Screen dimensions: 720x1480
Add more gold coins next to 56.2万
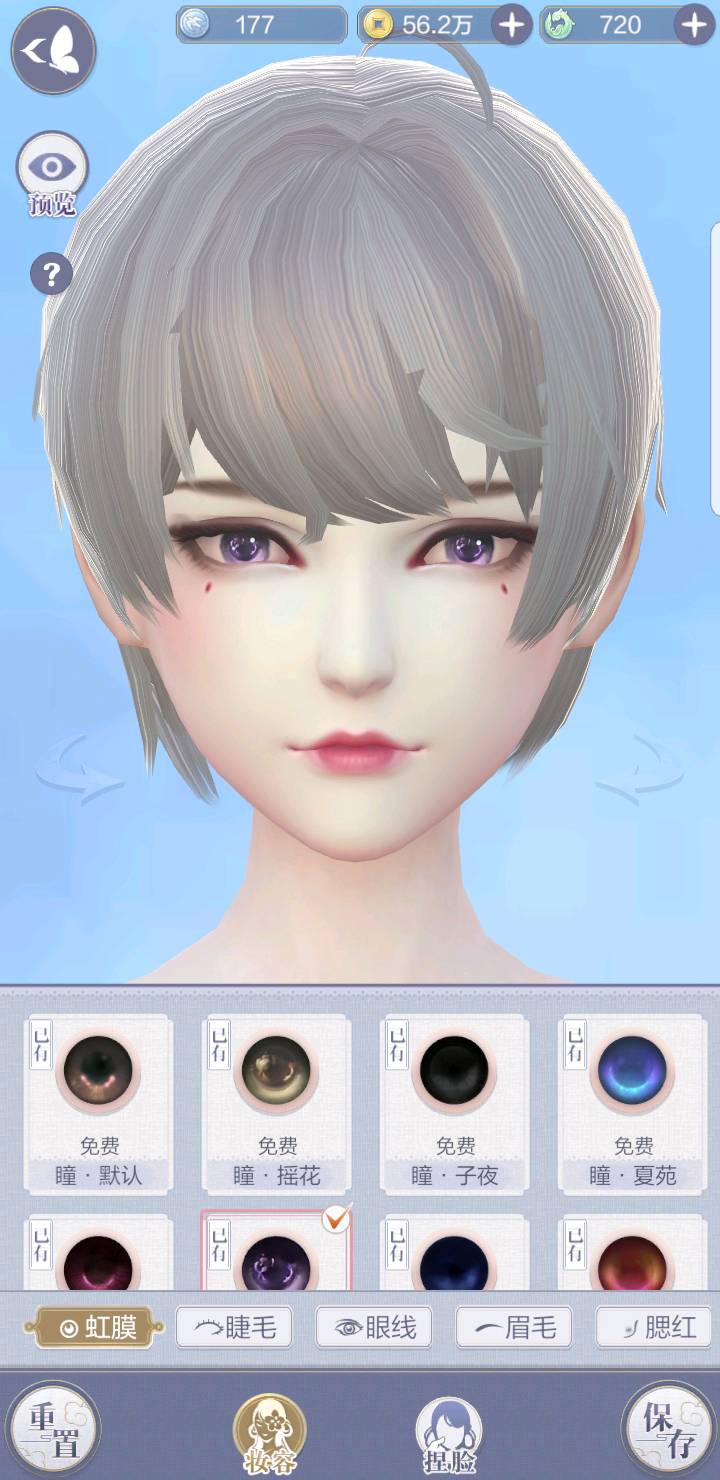(x=512, y=25)
